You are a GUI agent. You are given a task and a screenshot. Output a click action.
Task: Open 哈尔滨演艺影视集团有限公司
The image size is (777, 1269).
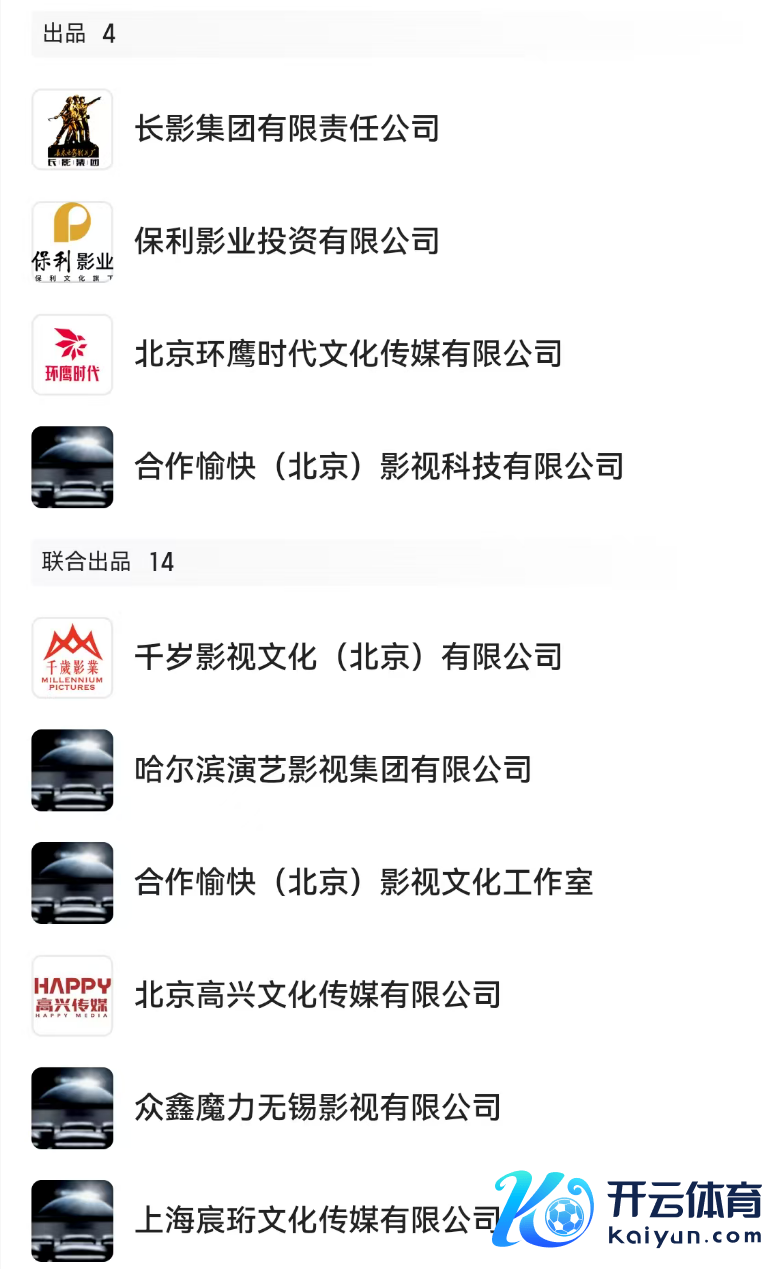(x=333, y=769)
